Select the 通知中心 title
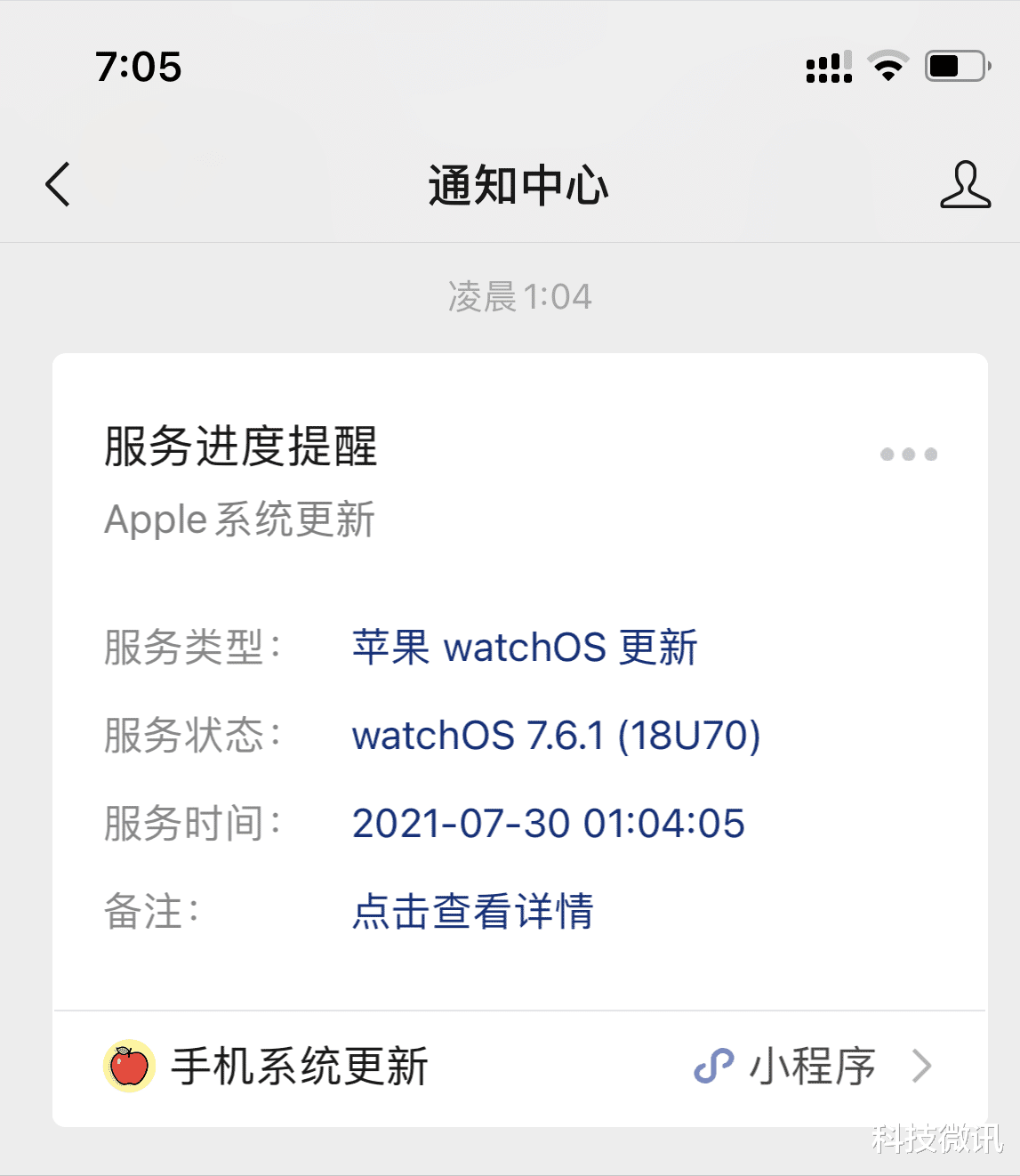This screenshot has width=1020, height=1176. pos(519,186)
